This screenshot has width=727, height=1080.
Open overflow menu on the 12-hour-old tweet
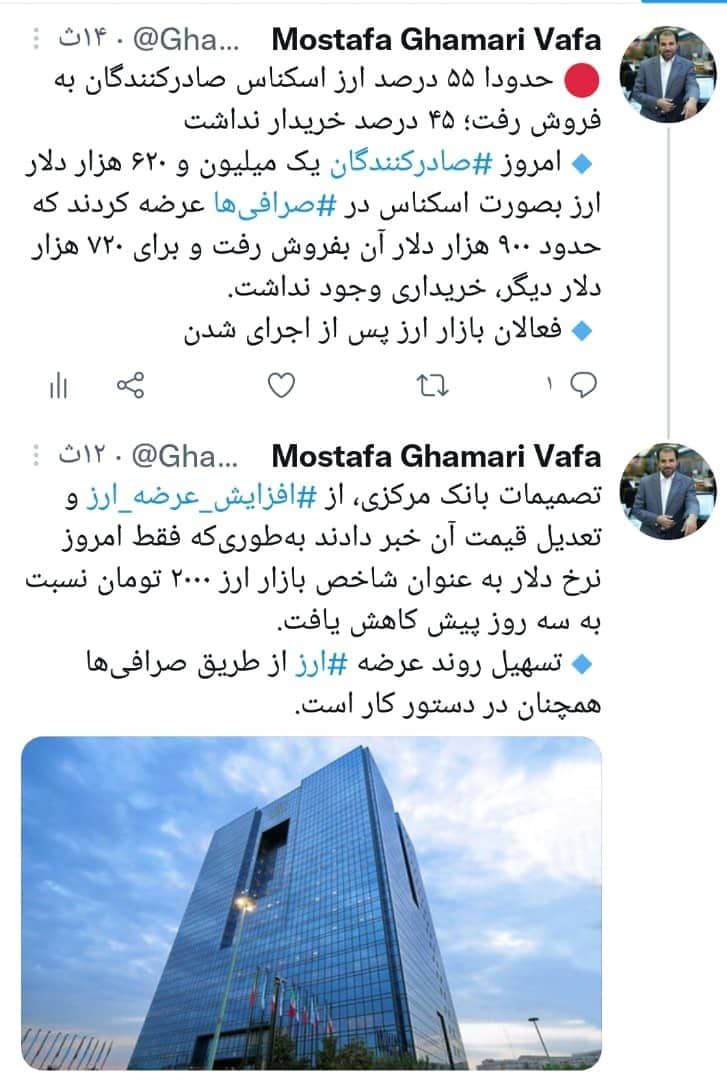pyautogui.click(x=37, y=457)
